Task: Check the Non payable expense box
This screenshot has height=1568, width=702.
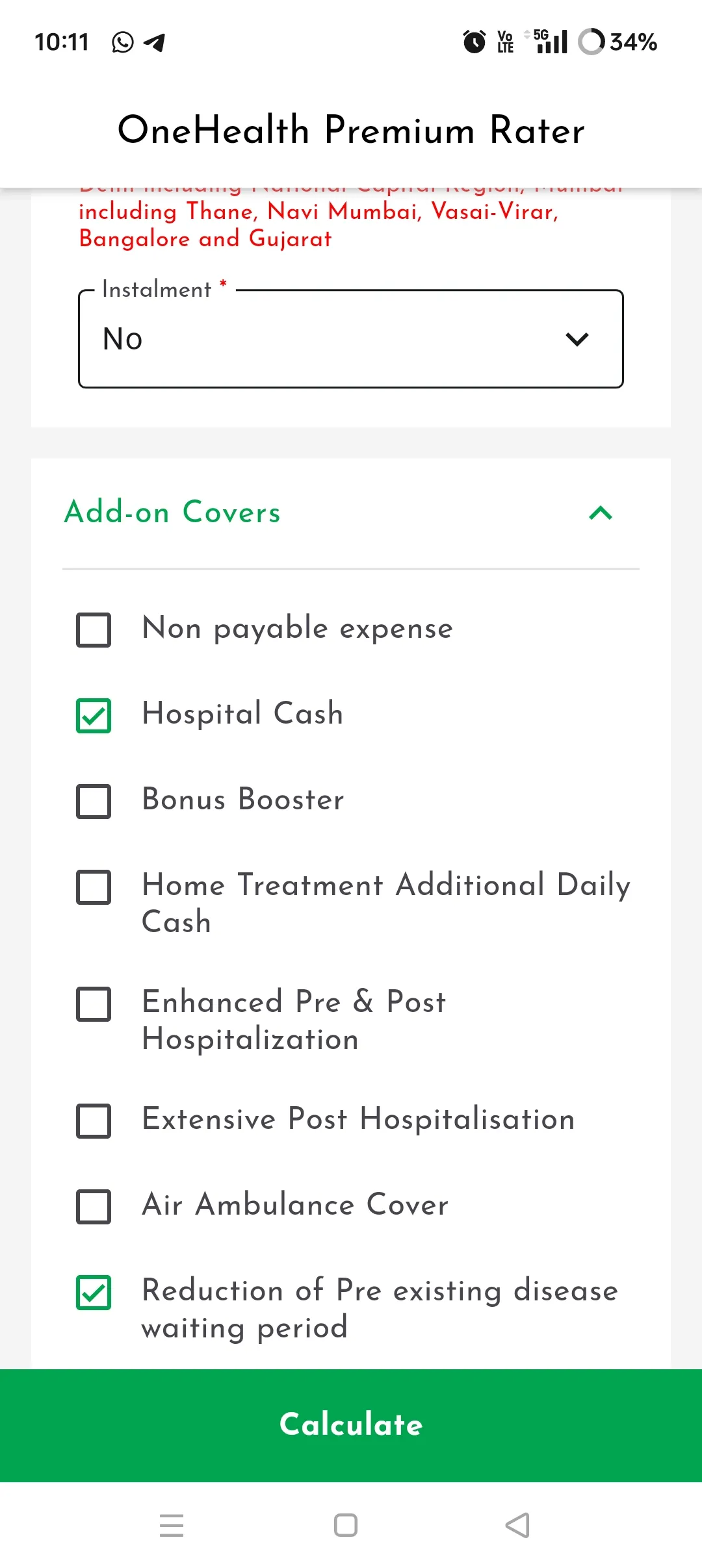Action: (x=94, y=629)
